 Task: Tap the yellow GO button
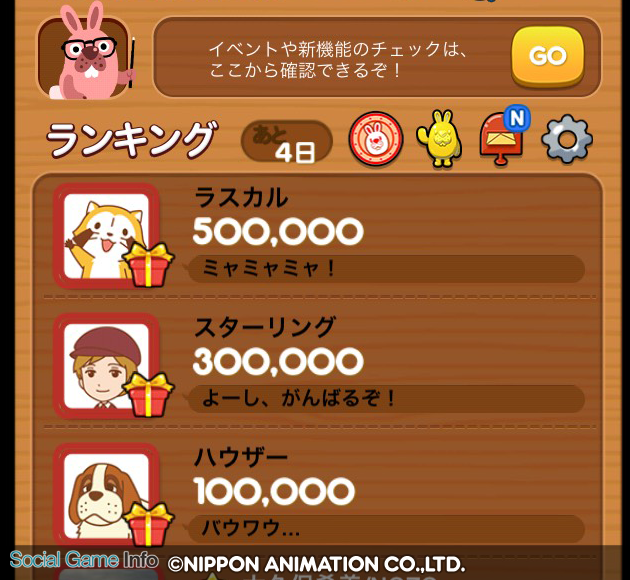point(547,57)
